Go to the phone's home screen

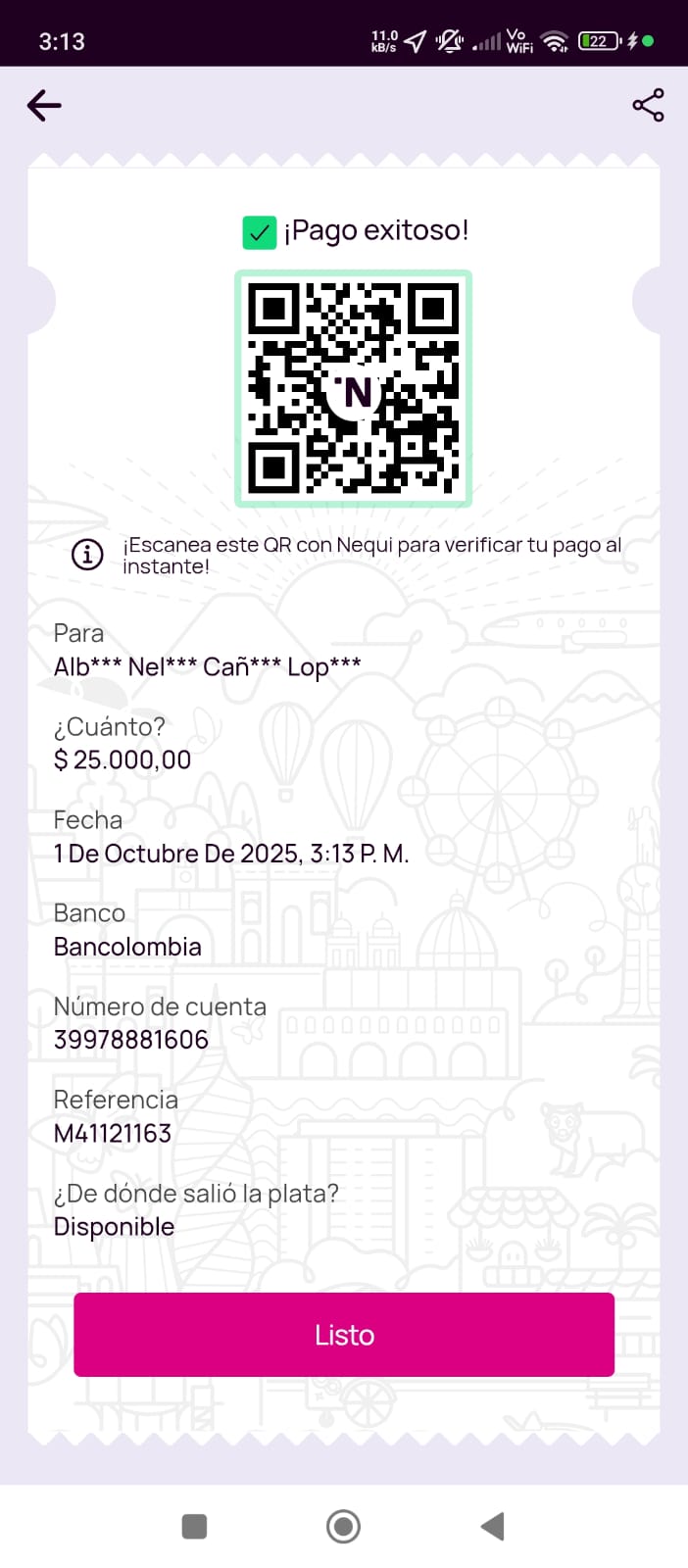[x=343, y=1526]
